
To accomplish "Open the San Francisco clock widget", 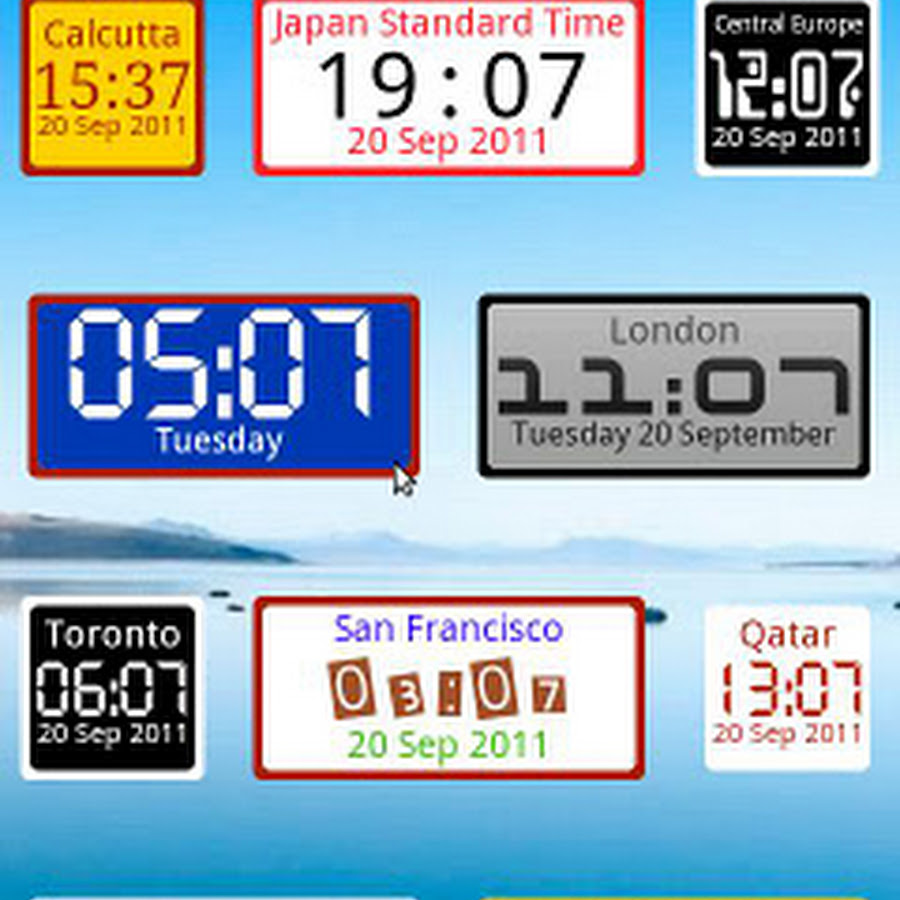I will (449, 688).
